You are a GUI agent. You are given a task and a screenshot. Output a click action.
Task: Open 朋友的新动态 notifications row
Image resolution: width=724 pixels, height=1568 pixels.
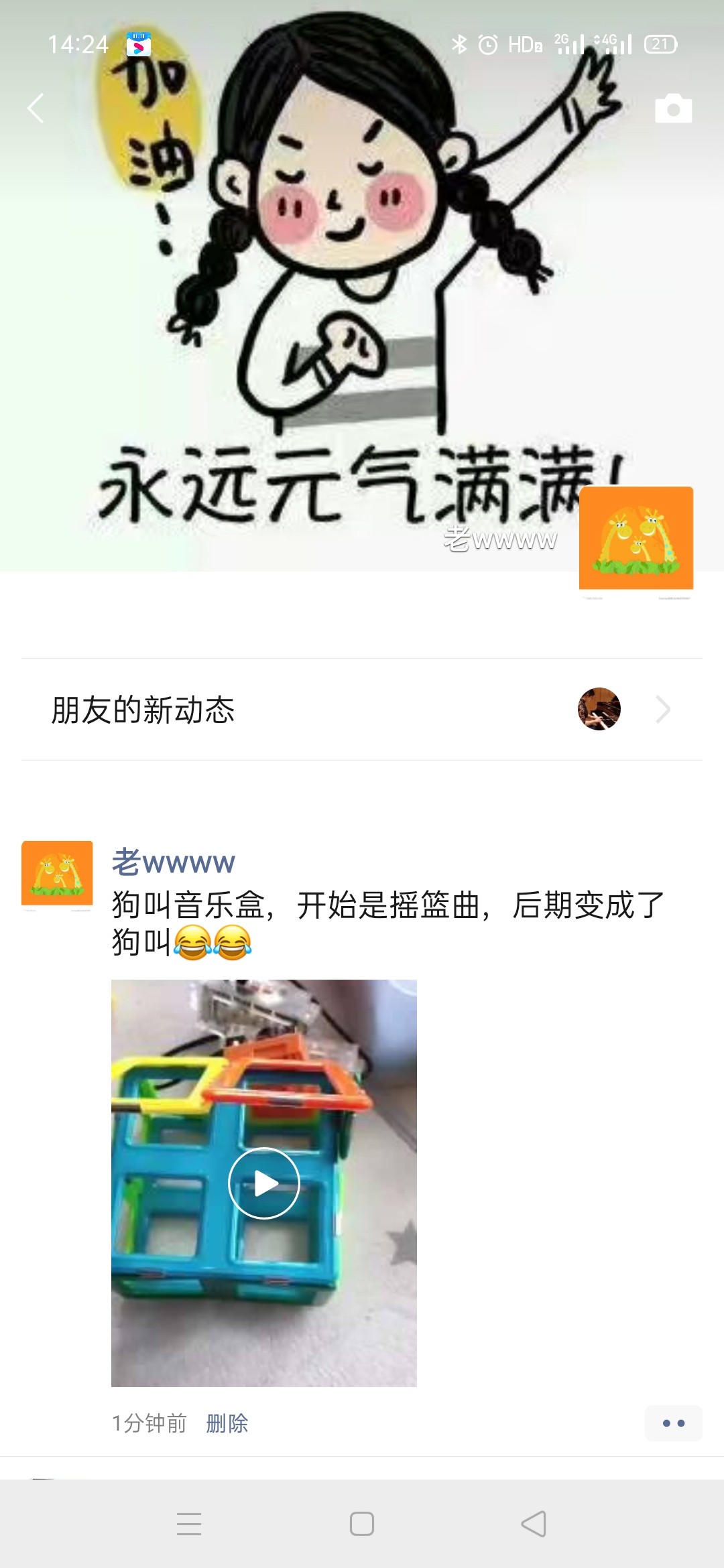362,710
